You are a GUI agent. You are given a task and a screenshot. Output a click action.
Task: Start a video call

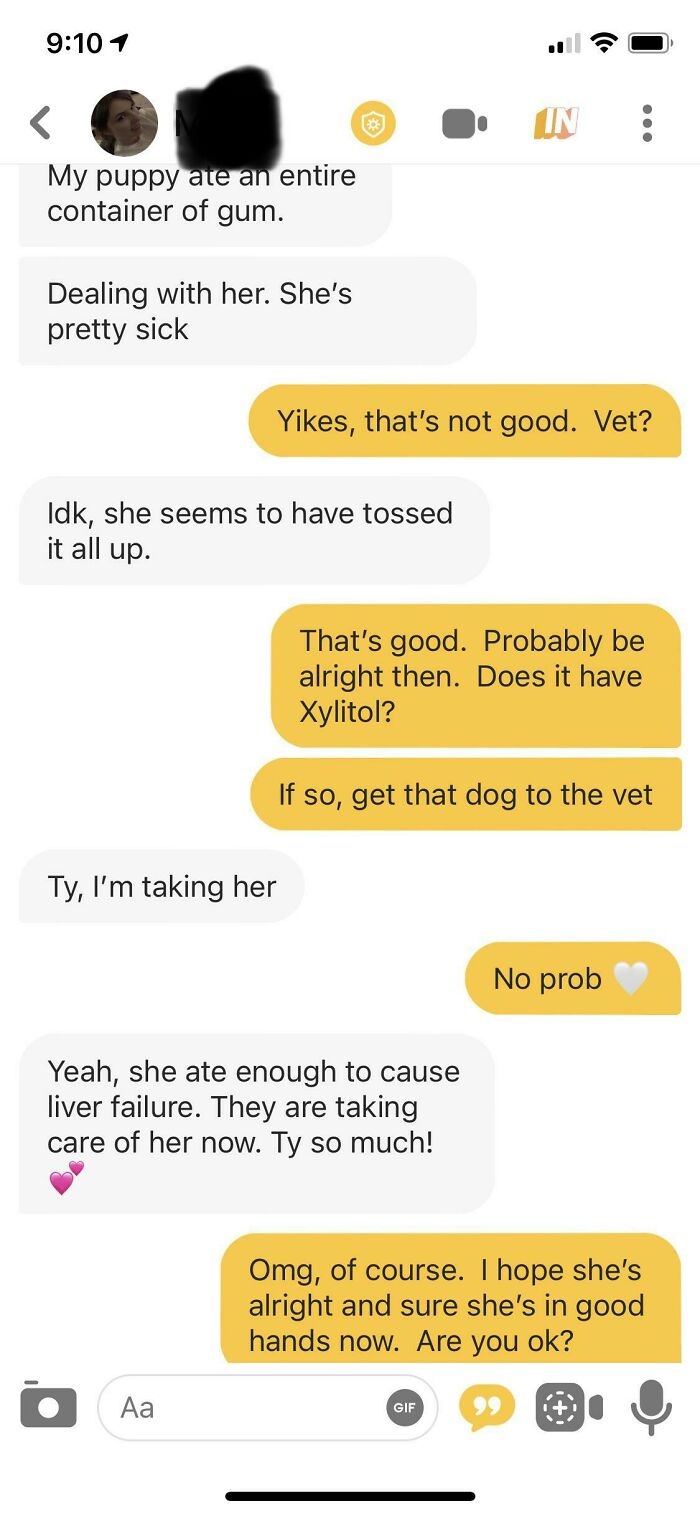464,123
